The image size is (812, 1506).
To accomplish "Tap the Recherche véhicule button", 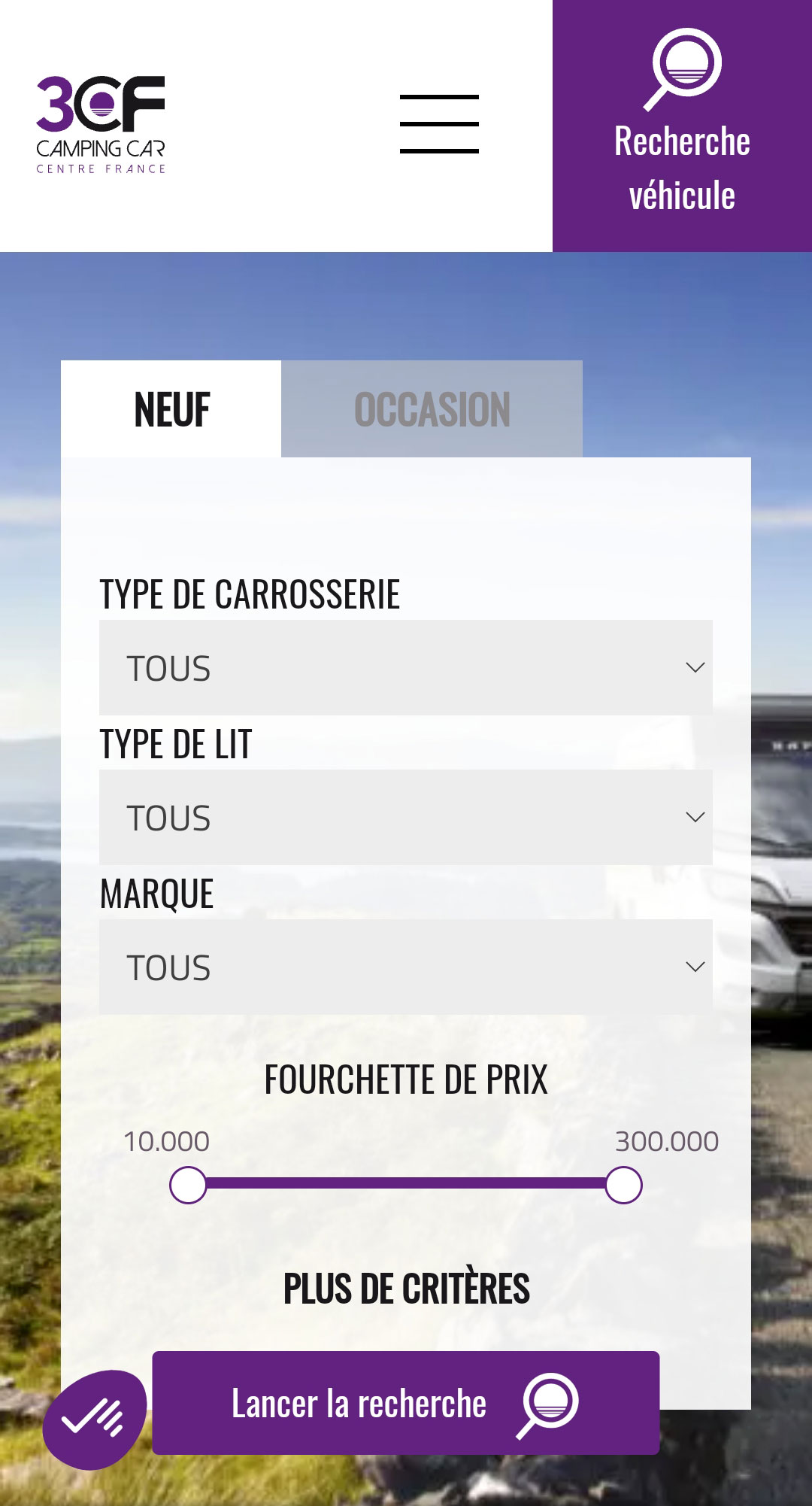I will (682, 126).
